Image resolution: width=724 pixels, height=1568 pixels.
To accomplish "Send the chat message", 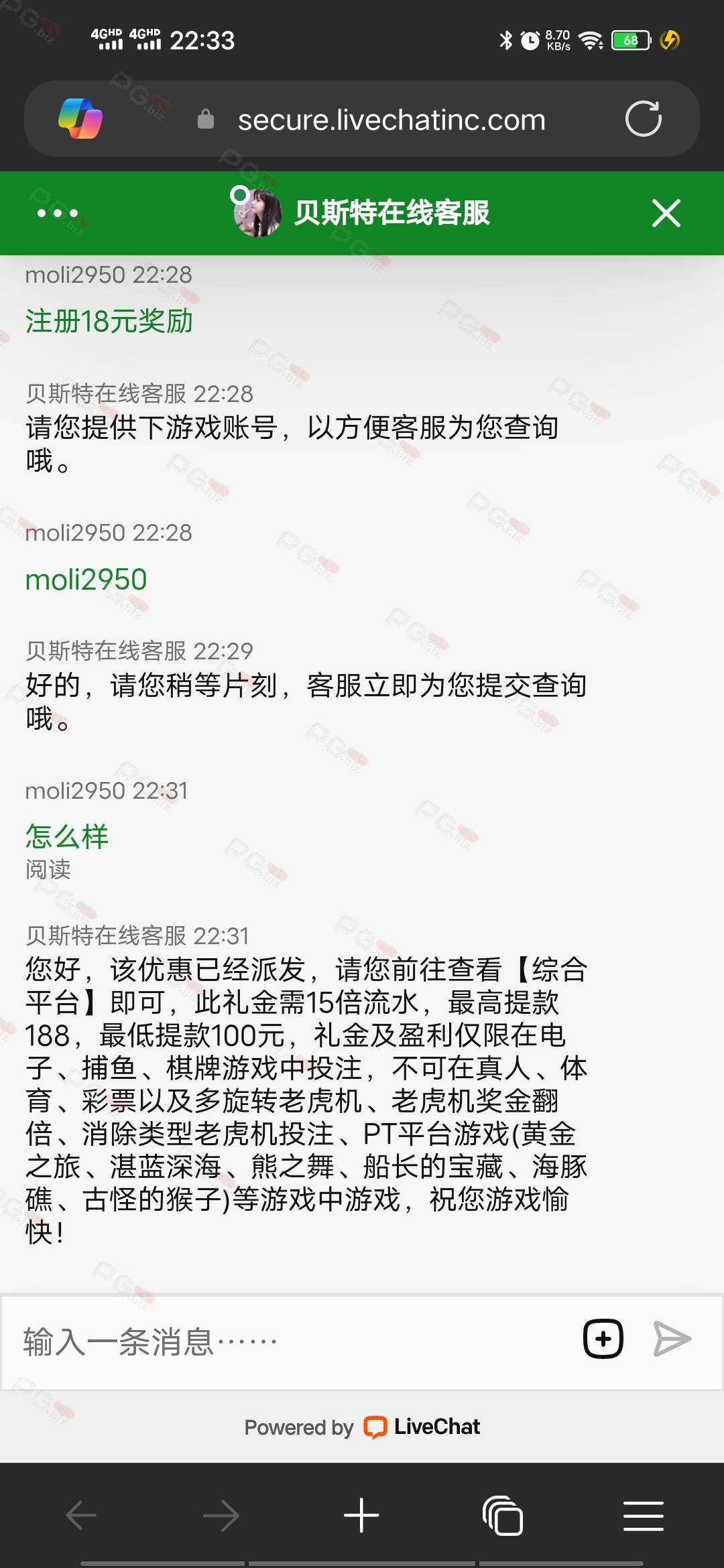I will tap(672, 1339).
